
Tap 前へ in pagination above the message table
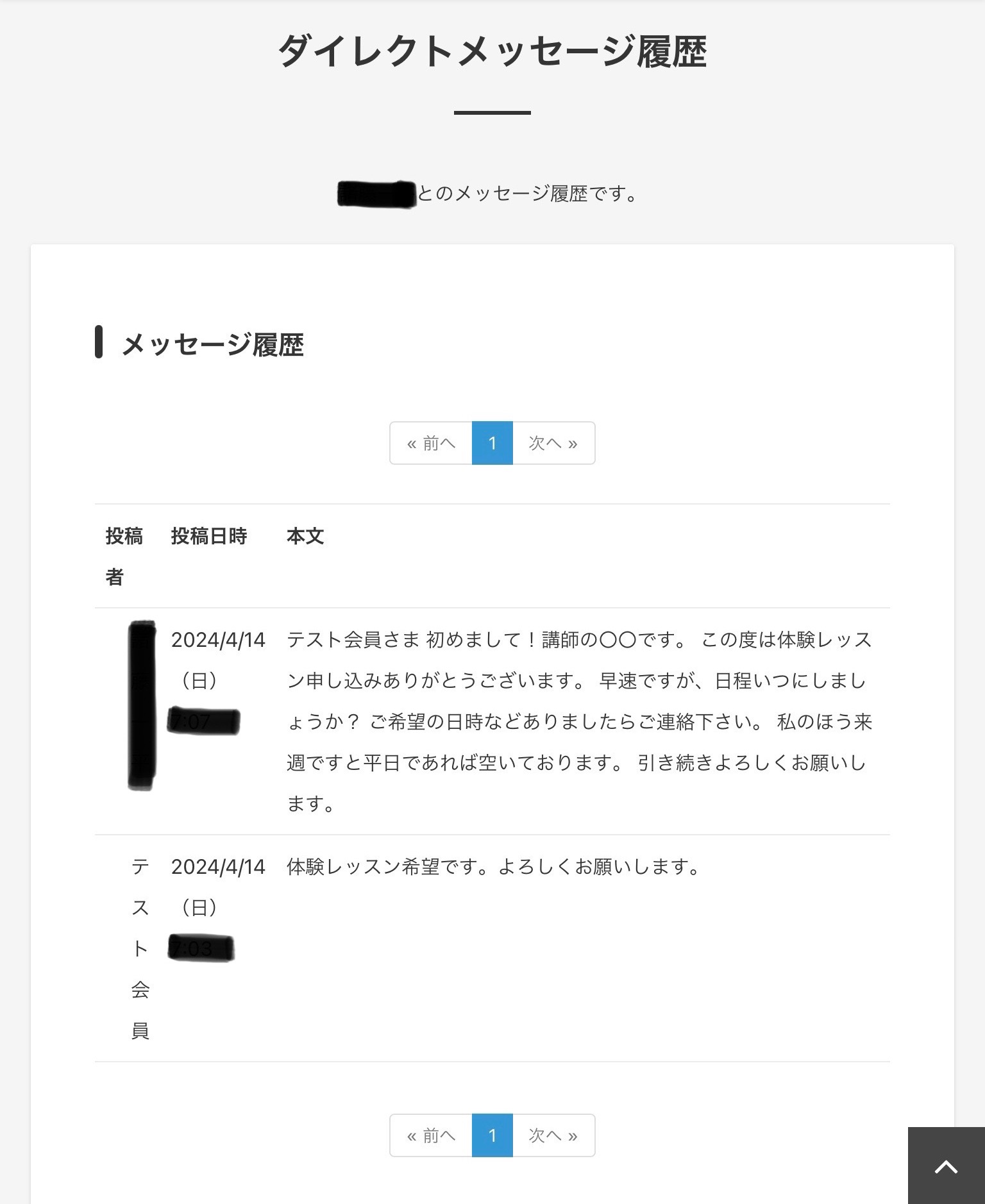pyautogui.click(x=431, y=443)
